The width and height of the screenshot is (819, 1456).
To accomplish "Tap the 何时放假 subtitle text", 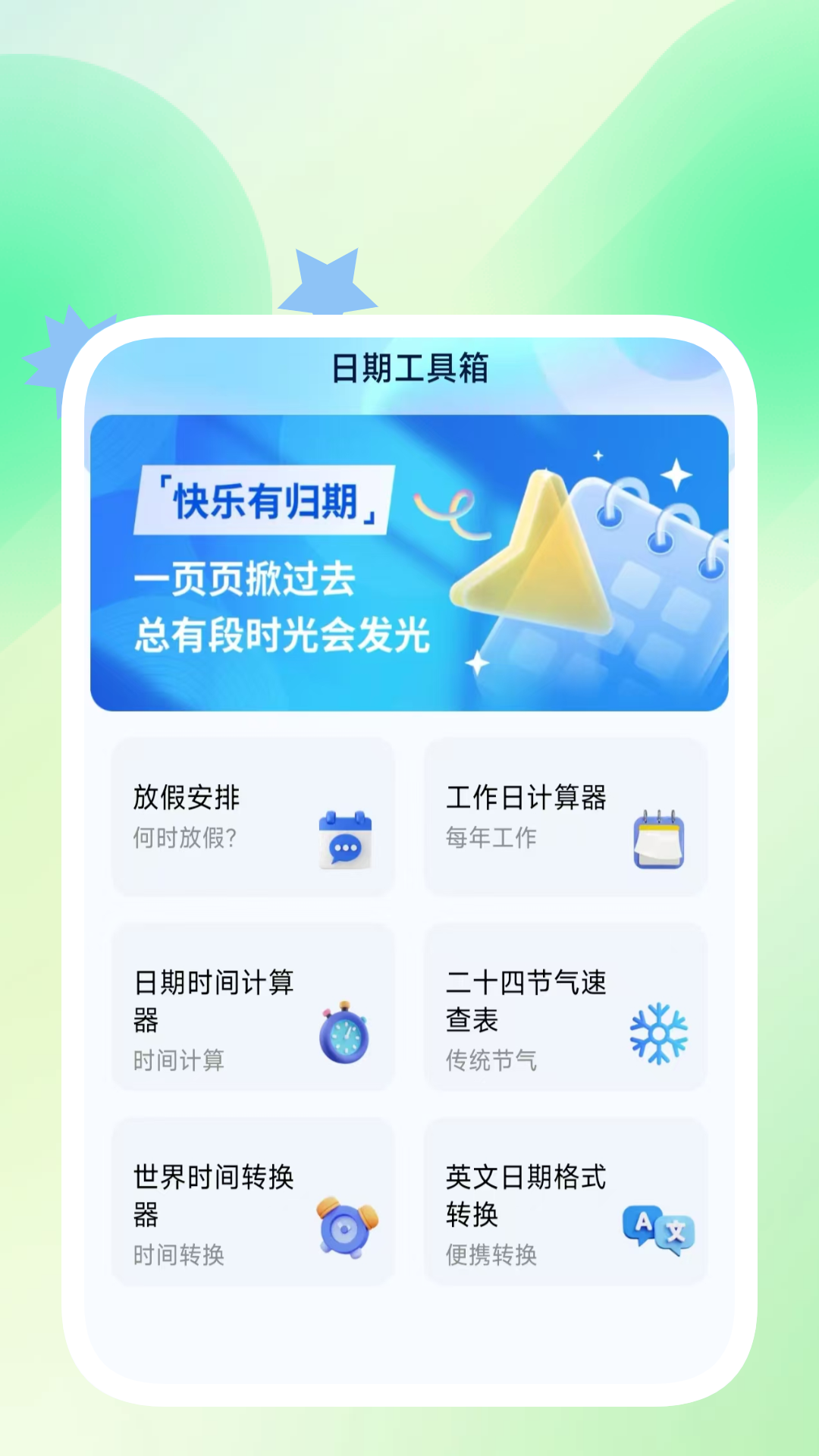I will [186, 838].
